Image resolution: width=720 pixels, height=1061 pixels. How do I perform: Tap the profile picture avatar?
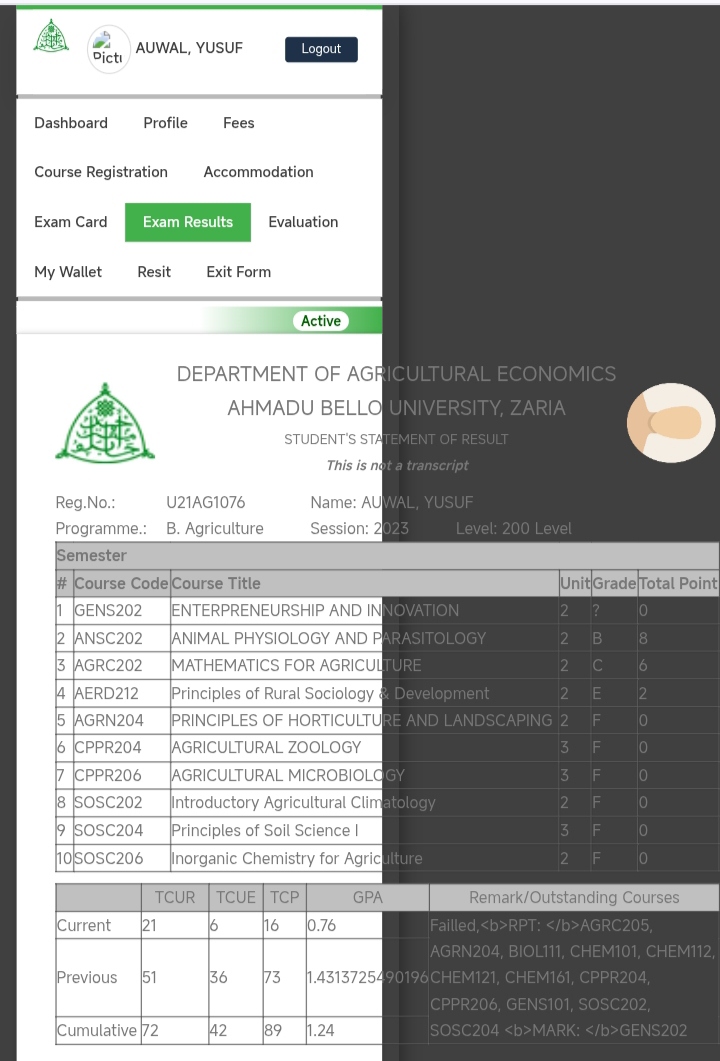(x=108, y=49)
